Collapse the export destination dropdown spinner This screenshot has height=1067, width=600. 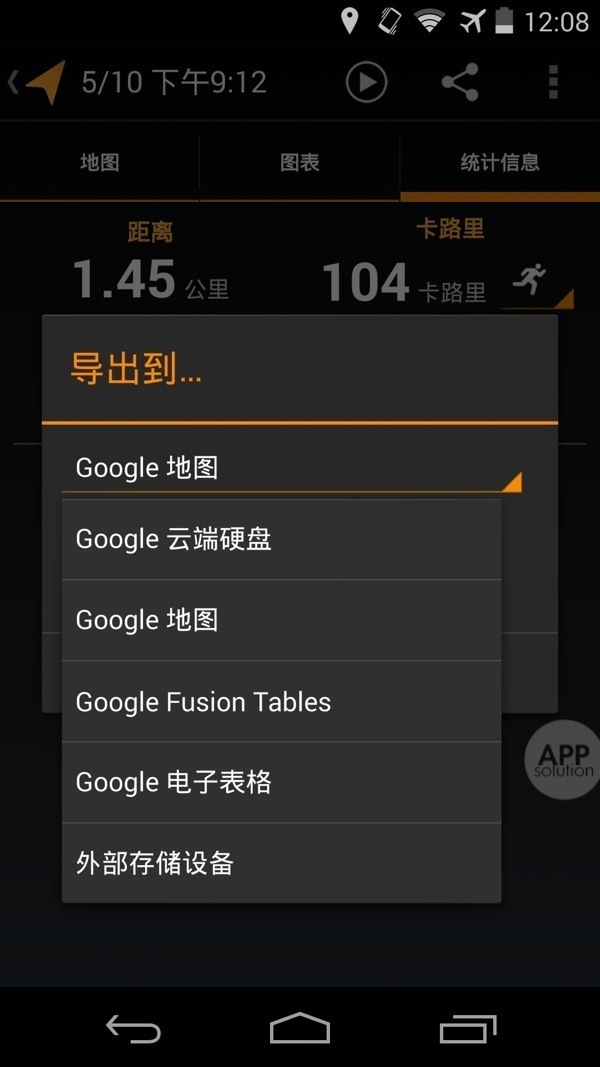tap(292, 468)
